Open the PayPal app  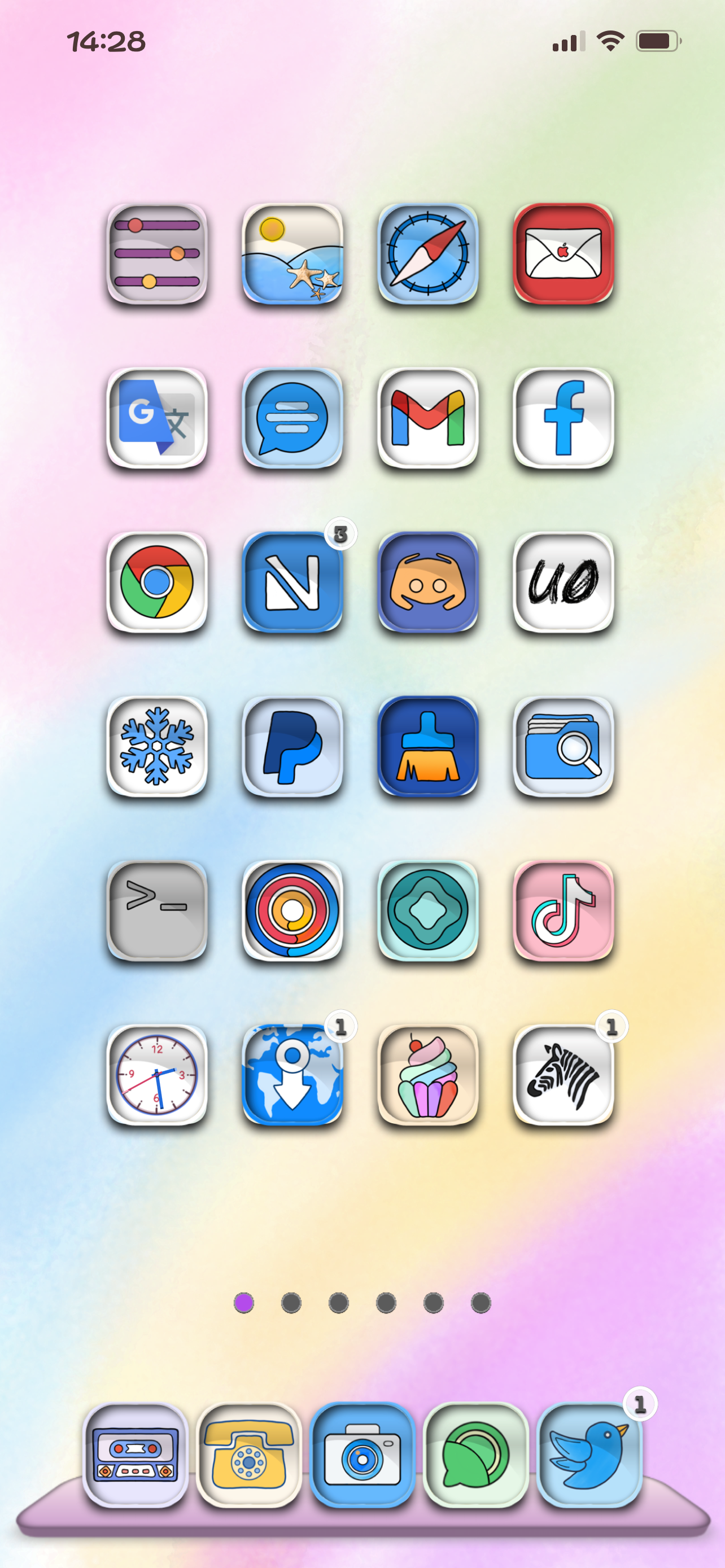293,747
